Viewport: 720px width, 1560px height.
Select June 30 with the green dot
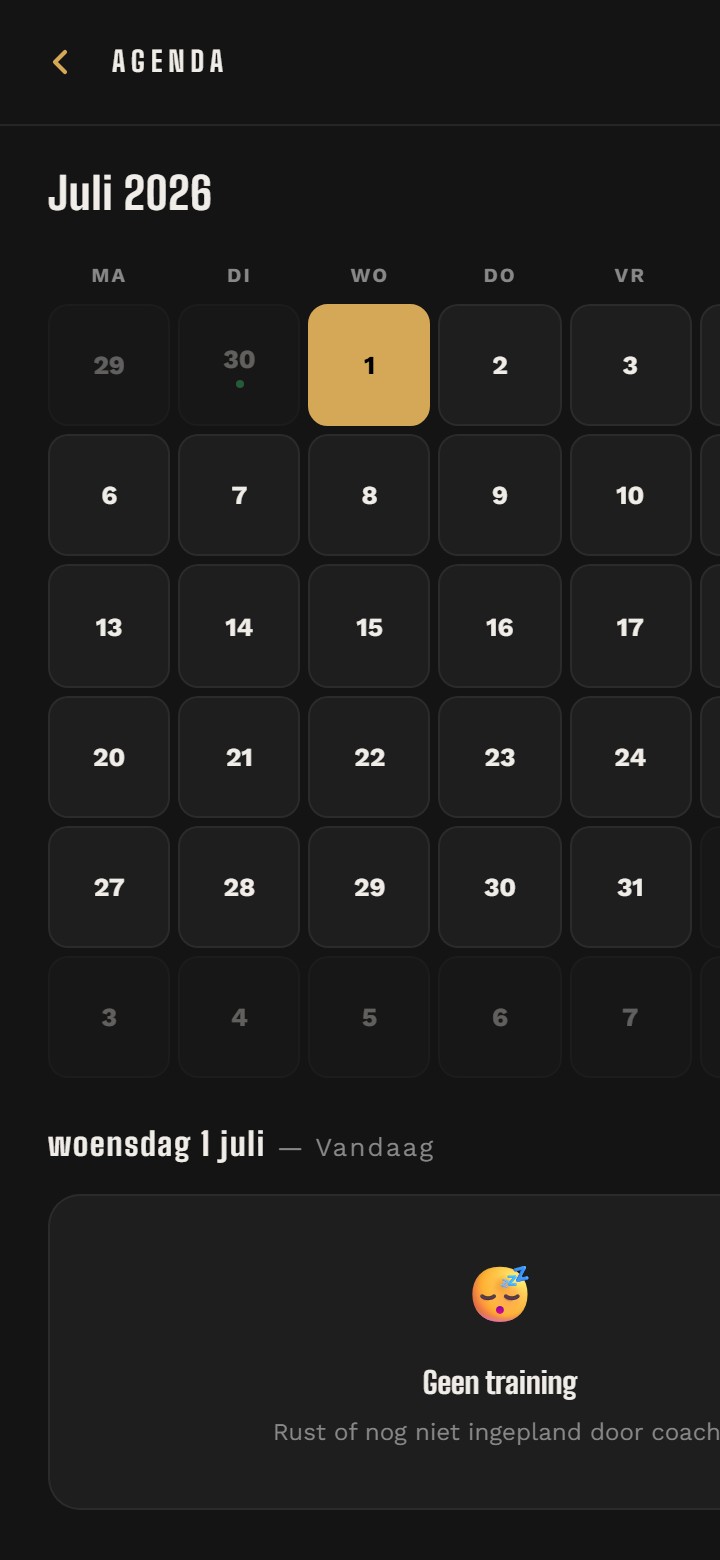point(239,365)
